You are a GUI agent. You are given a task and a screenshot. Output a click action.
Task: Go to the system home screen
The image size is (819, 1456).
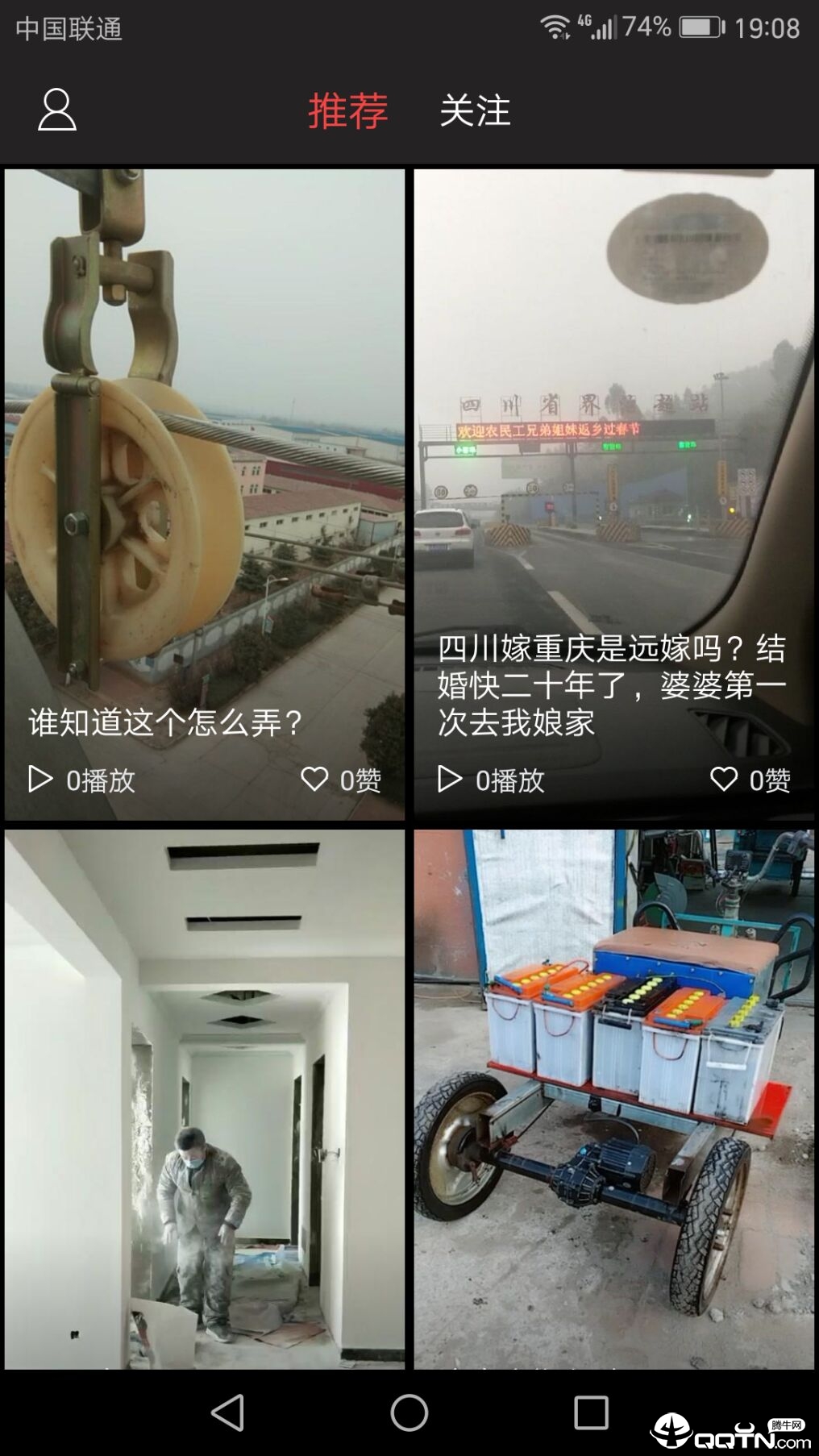(409, 1412)
